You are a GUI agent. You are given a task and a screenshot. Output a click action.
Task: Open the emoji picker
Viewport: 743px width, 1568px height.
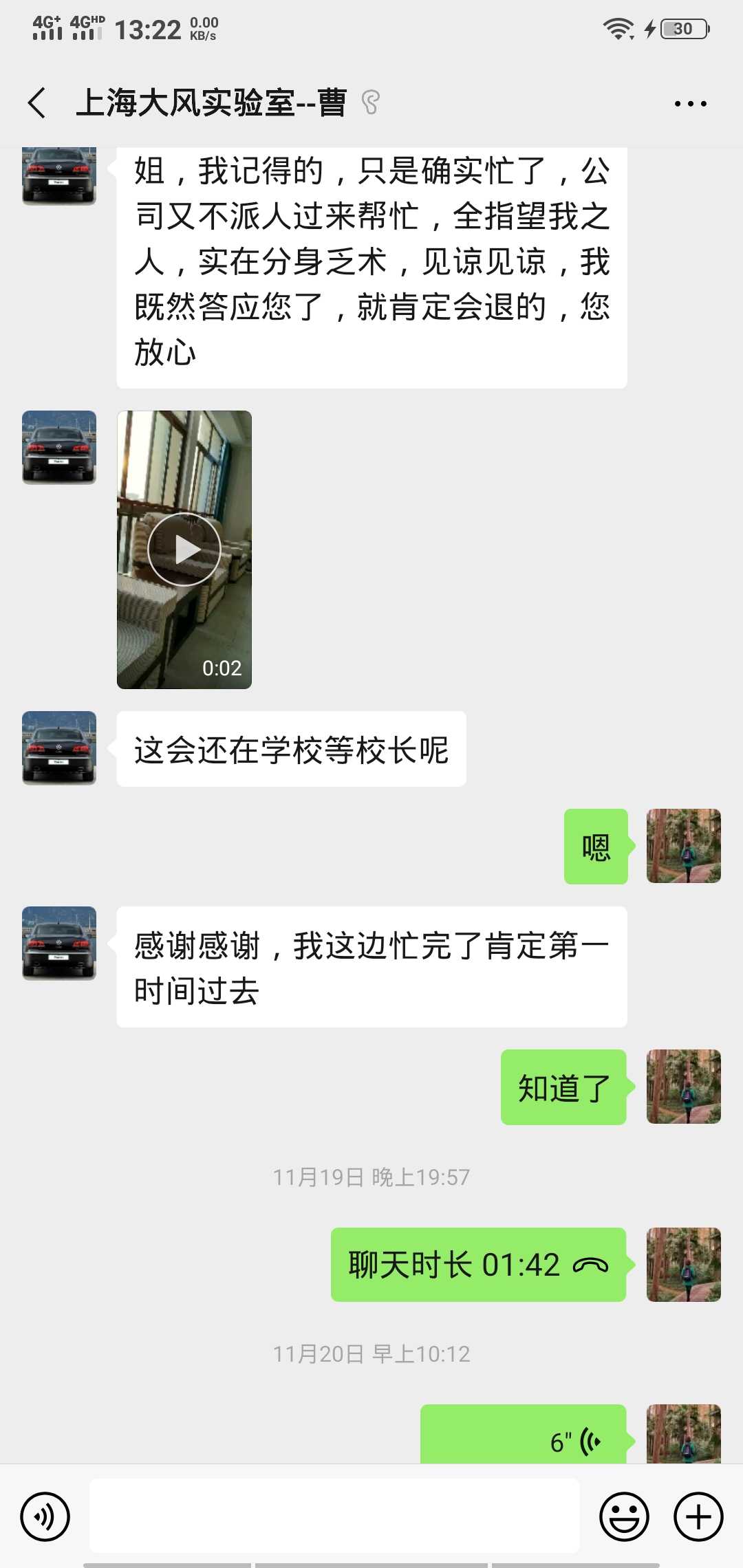tap(624, 1516)
